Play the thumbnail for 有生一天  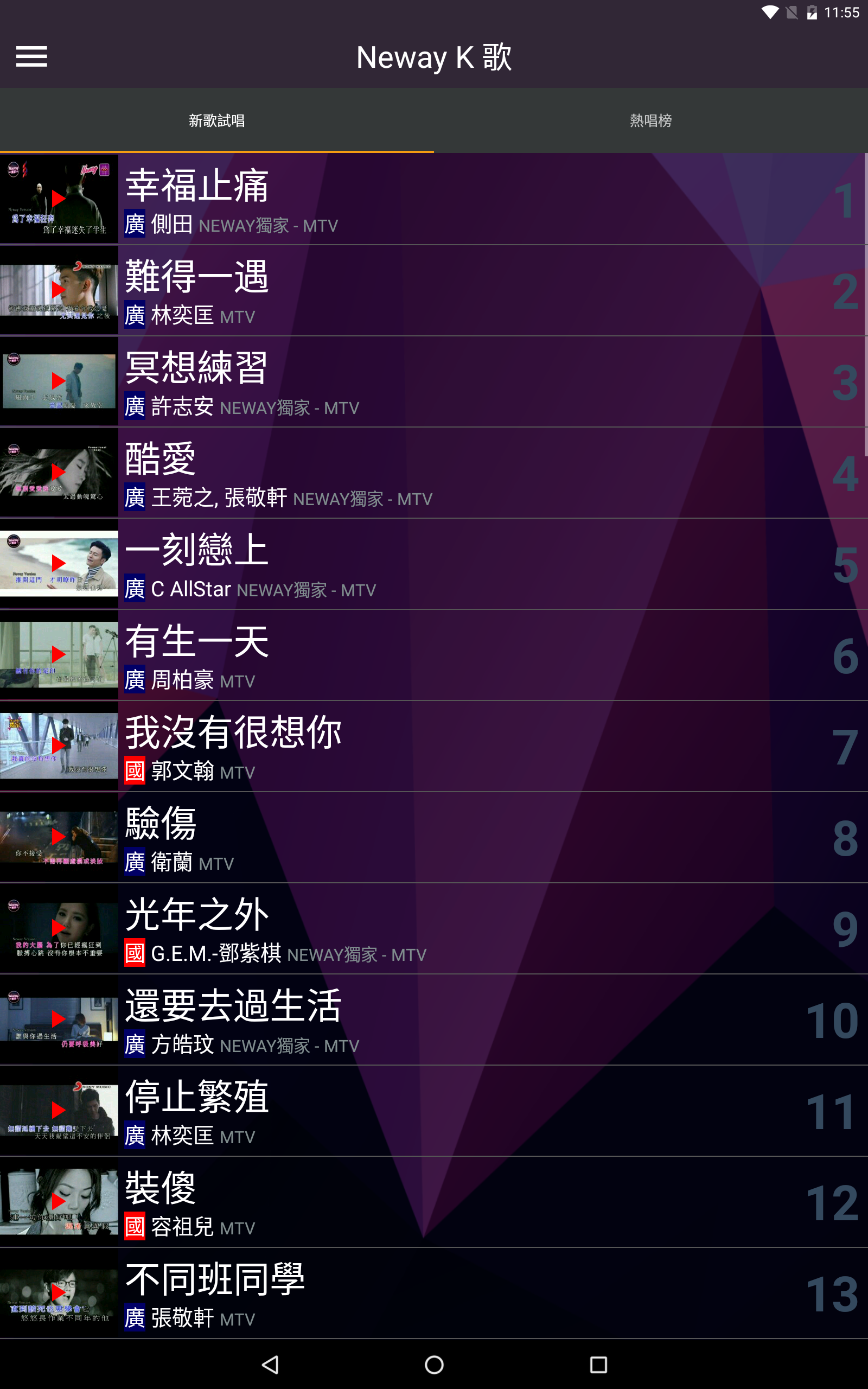click(59, 654)
